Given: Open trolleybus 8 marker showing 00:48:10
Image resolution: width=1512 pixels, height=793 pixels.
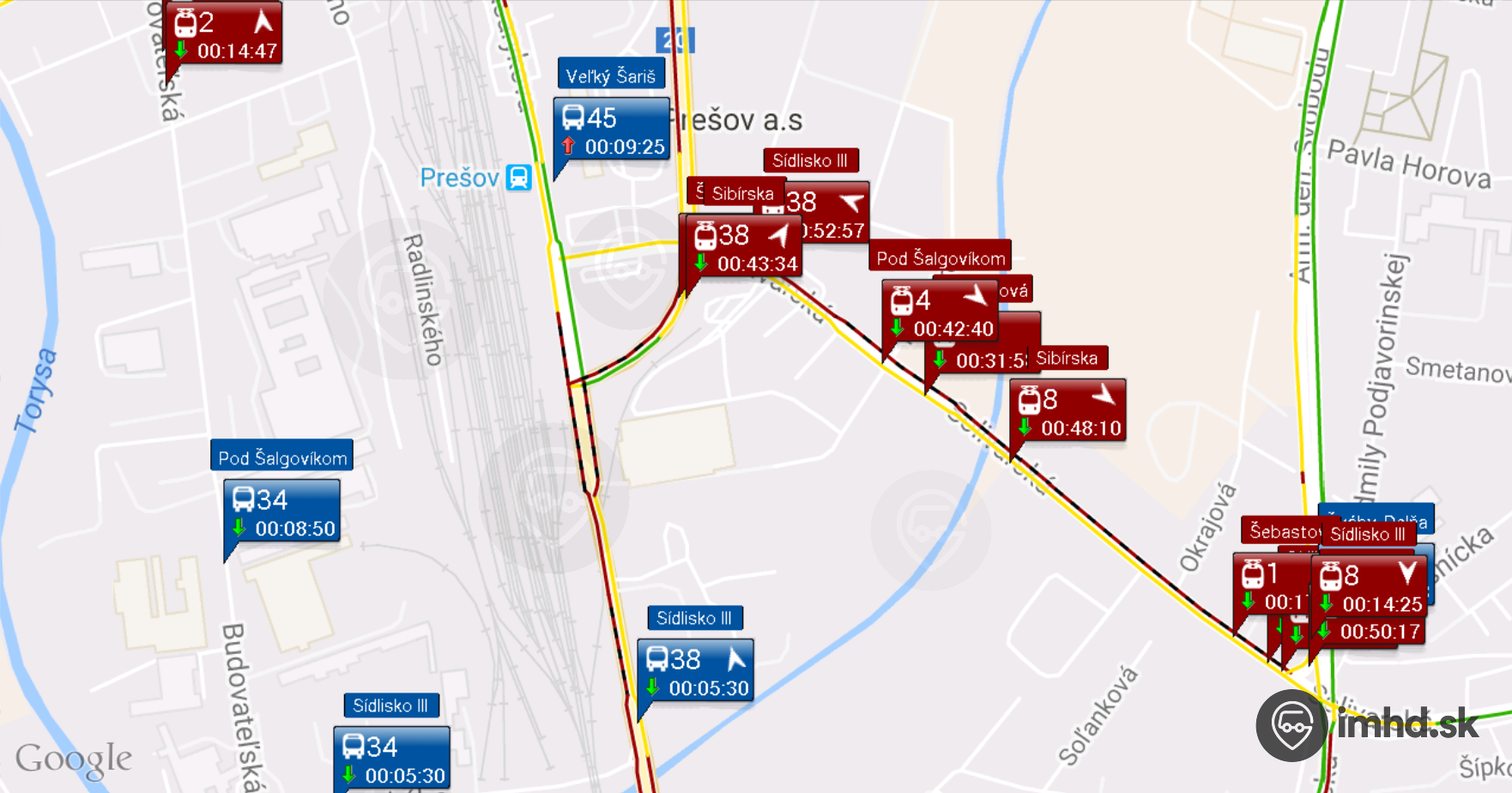Looking at the screenshot, I should [1069, 412].
